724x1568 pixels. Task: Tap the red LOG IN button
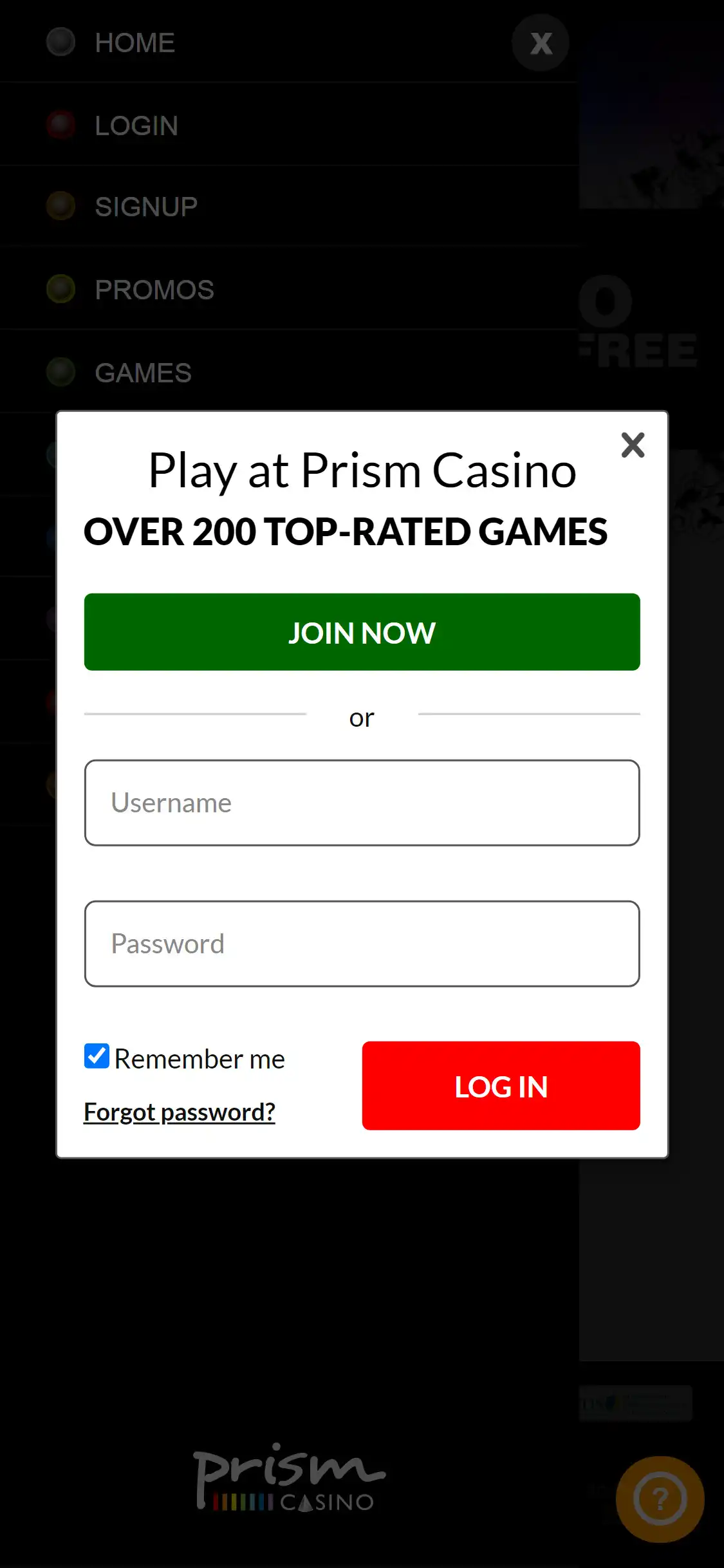tap(501, 1086)
